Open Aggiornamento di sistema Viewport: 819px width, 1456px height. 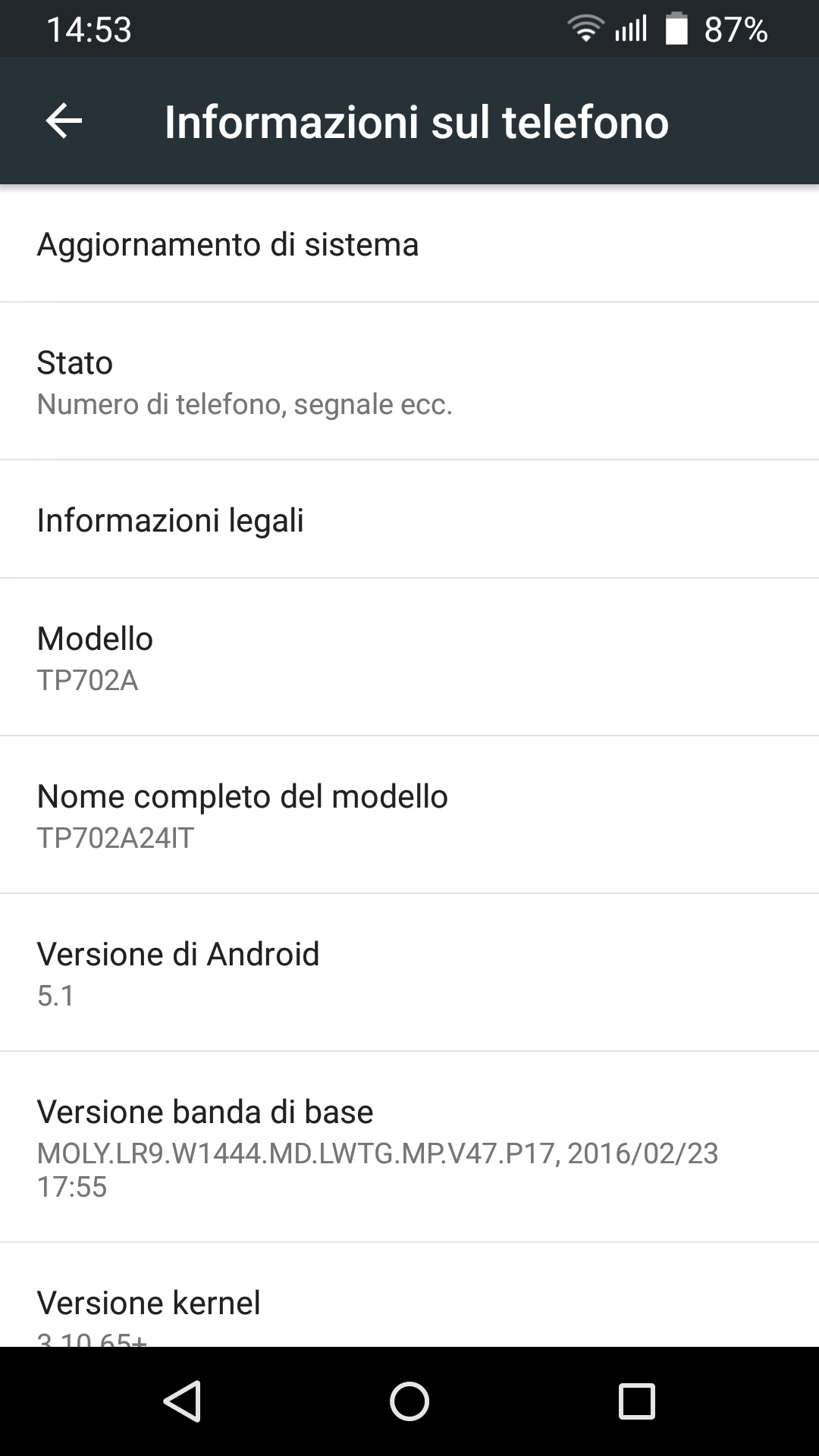coord(409,243)
